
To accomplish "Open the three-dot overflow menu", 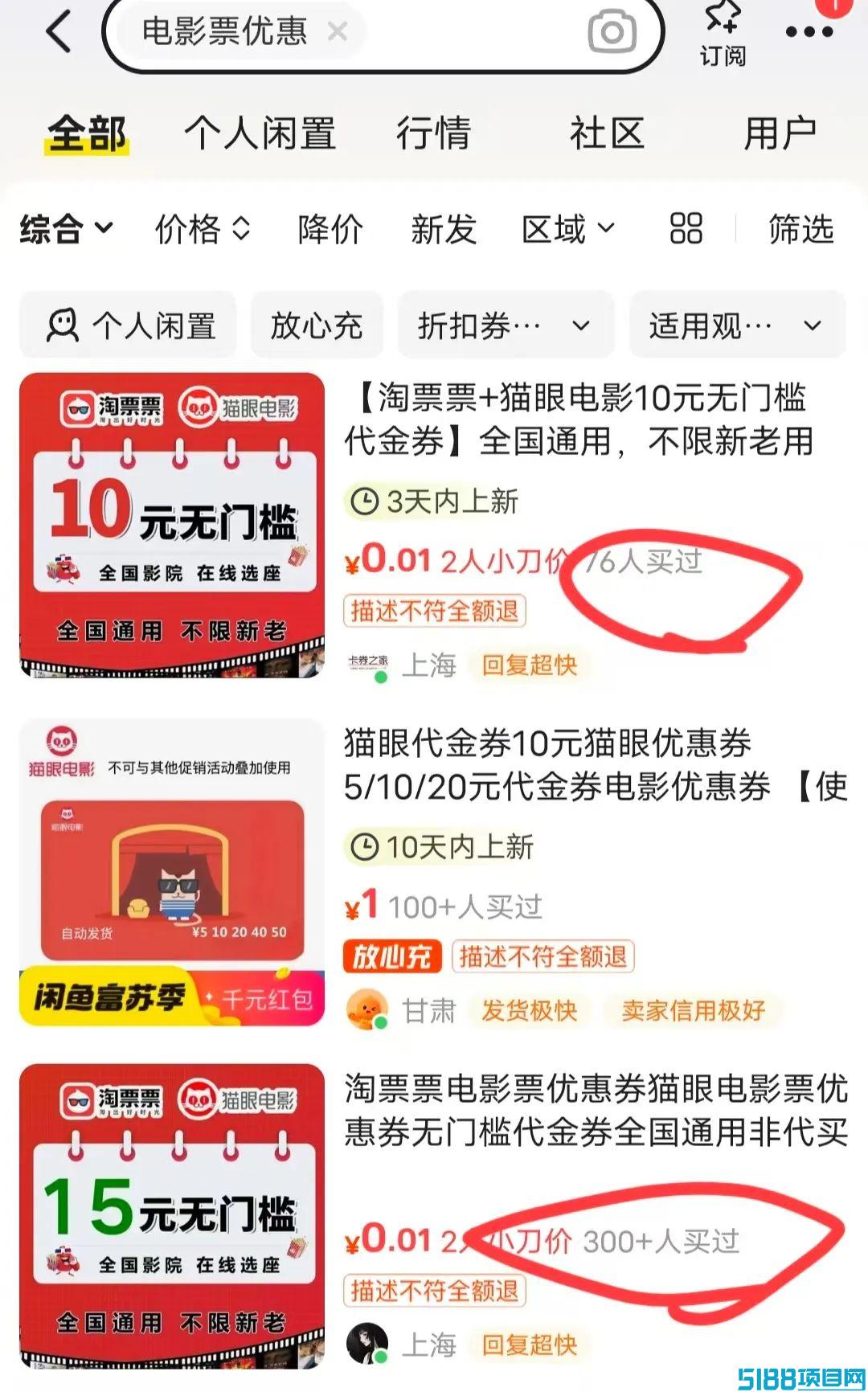I will 809,32.
